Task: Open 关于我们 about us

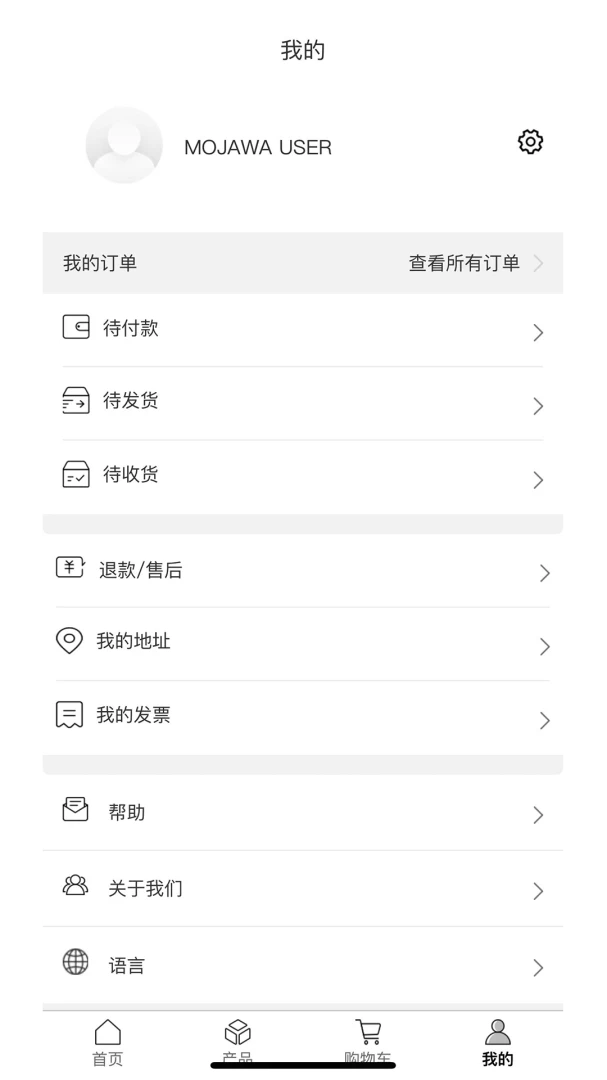Action: click(x=303, y=888)
